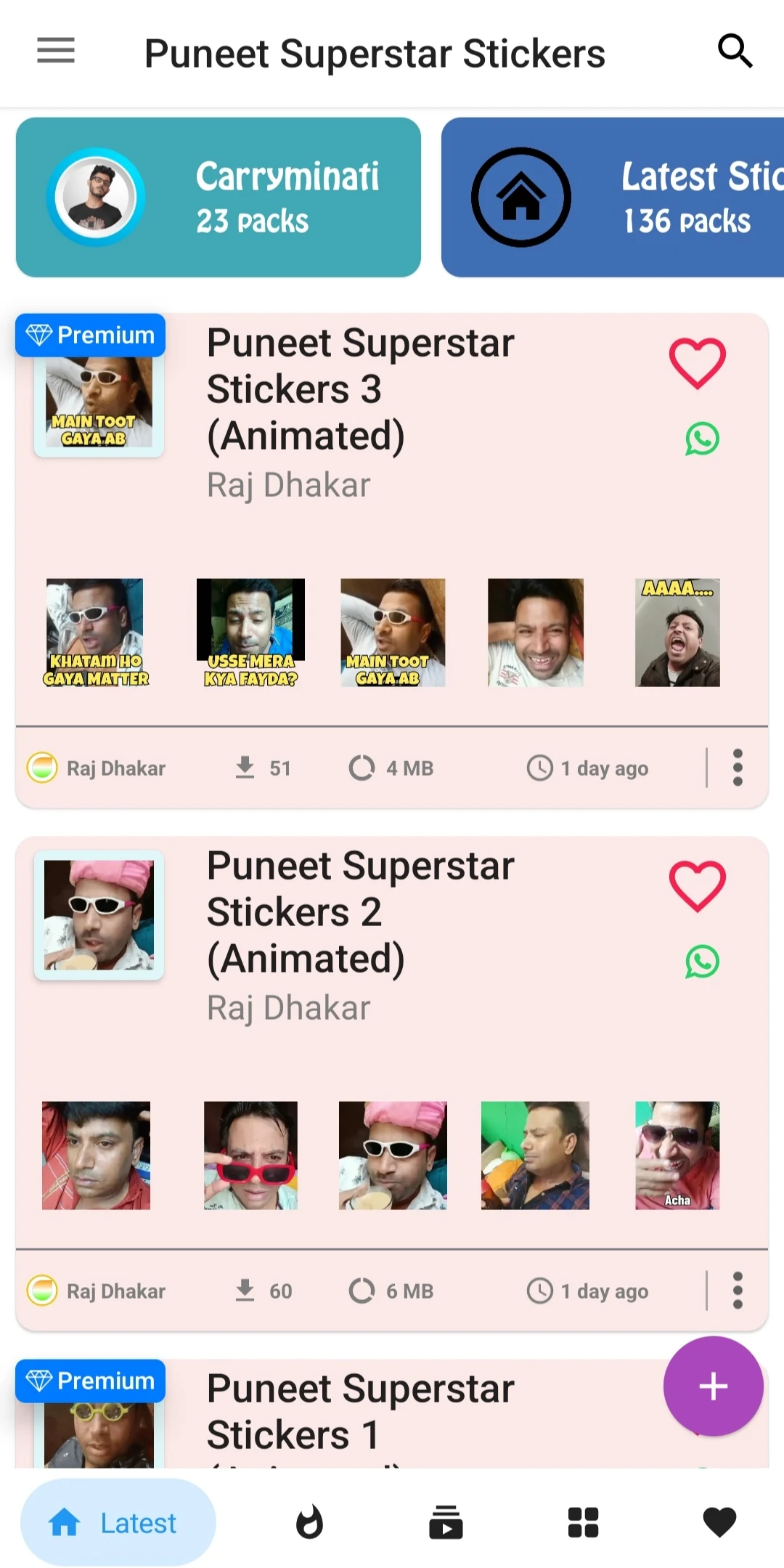
Task: Open the search icon
Action: click(x=735, y=51)
